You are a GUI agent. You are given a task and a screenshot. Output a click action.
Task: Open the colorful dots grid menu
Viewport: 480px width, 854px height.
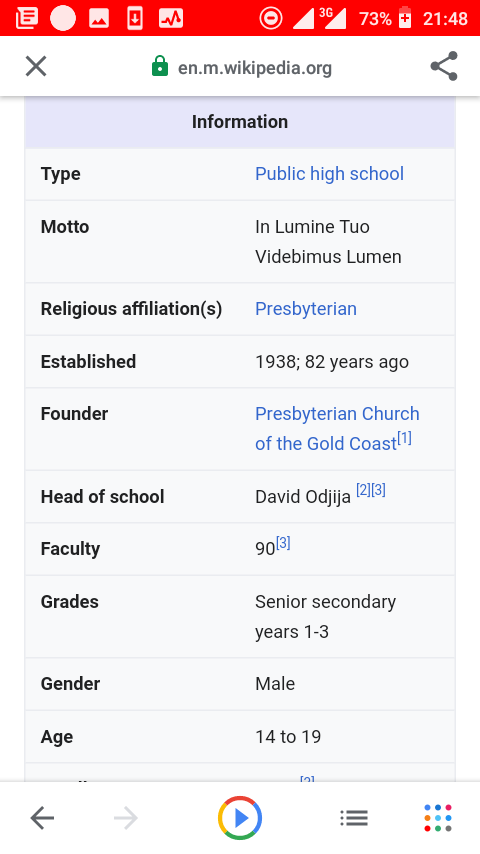438,818
